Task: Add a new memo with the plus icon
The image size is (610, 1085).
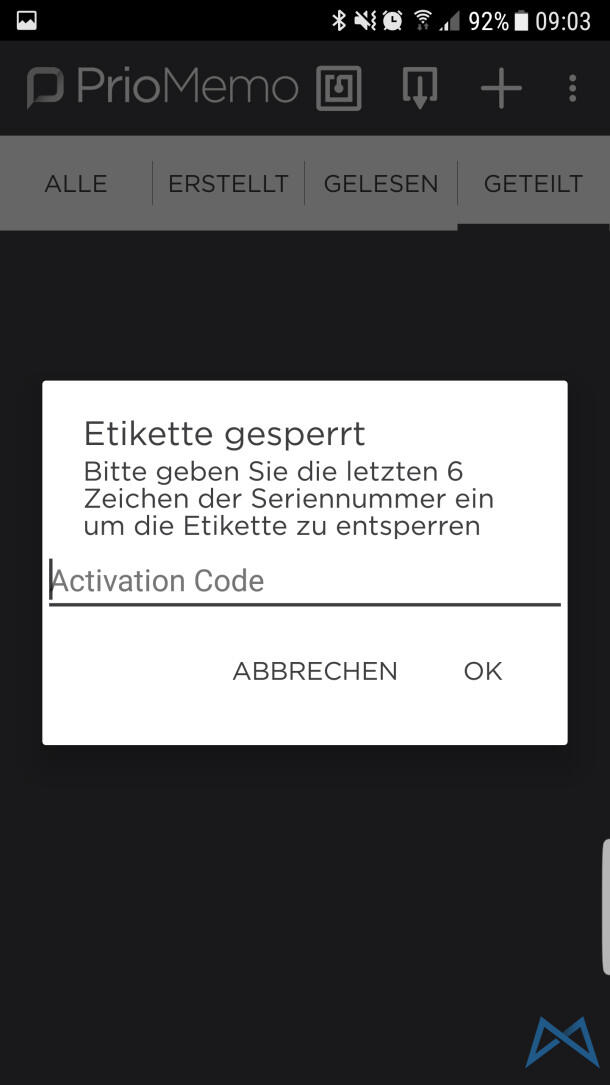Action: coord(501,89)
